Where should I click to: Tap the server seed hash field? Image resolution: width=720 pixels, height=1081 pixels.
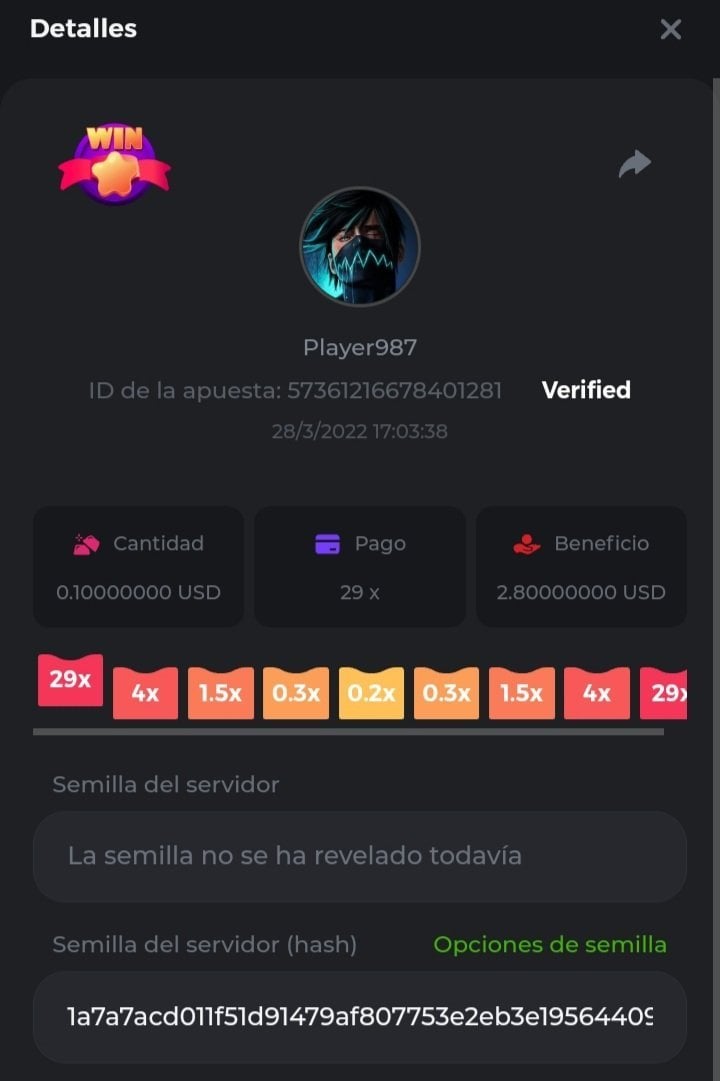[360, 1017]
